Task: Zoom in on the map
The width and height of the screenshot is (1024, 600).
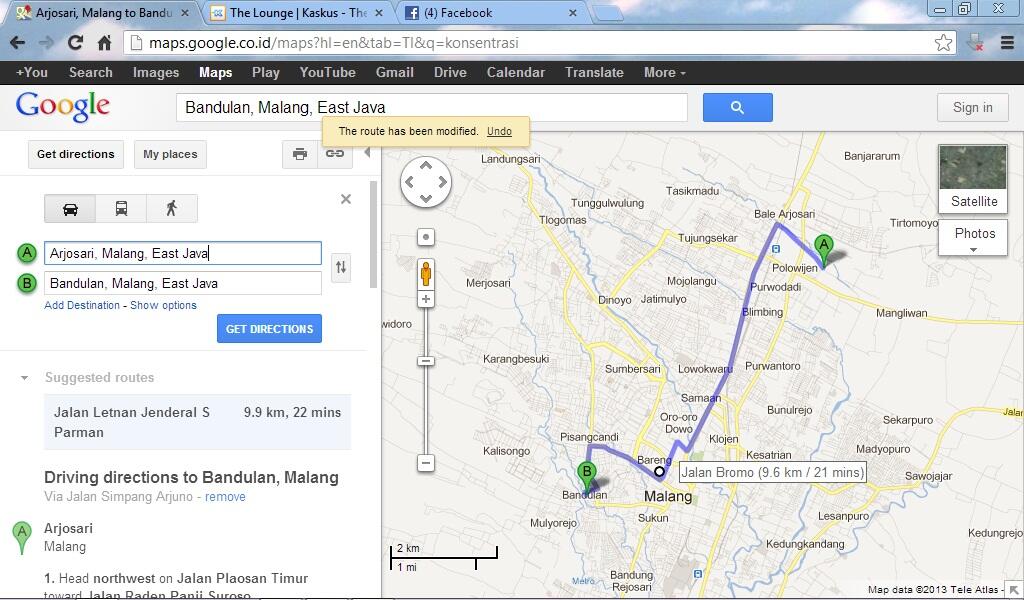Action: point(426,299)
